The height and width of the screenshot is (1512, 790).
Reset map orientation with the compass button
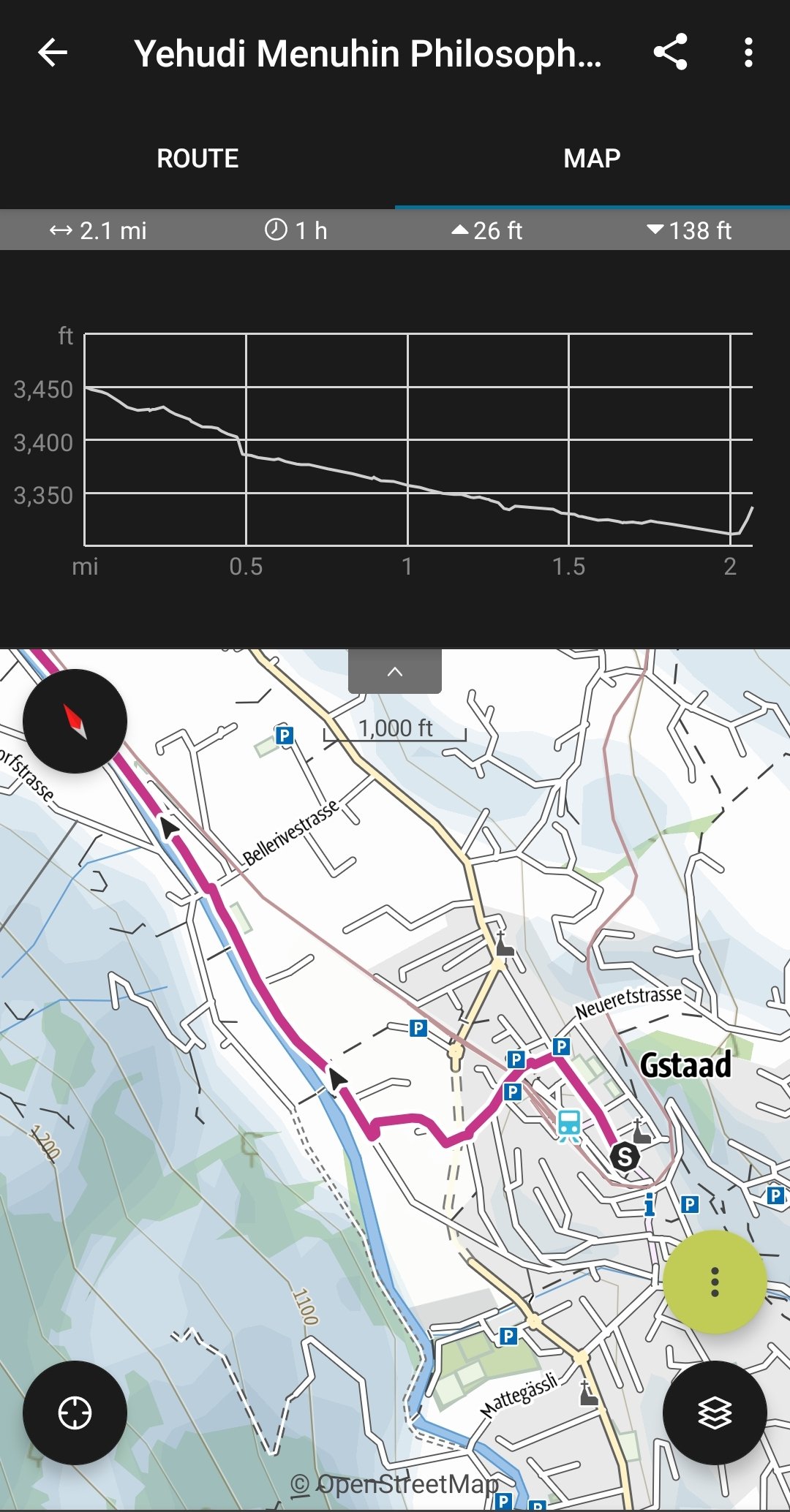click(x=75, y=721)
